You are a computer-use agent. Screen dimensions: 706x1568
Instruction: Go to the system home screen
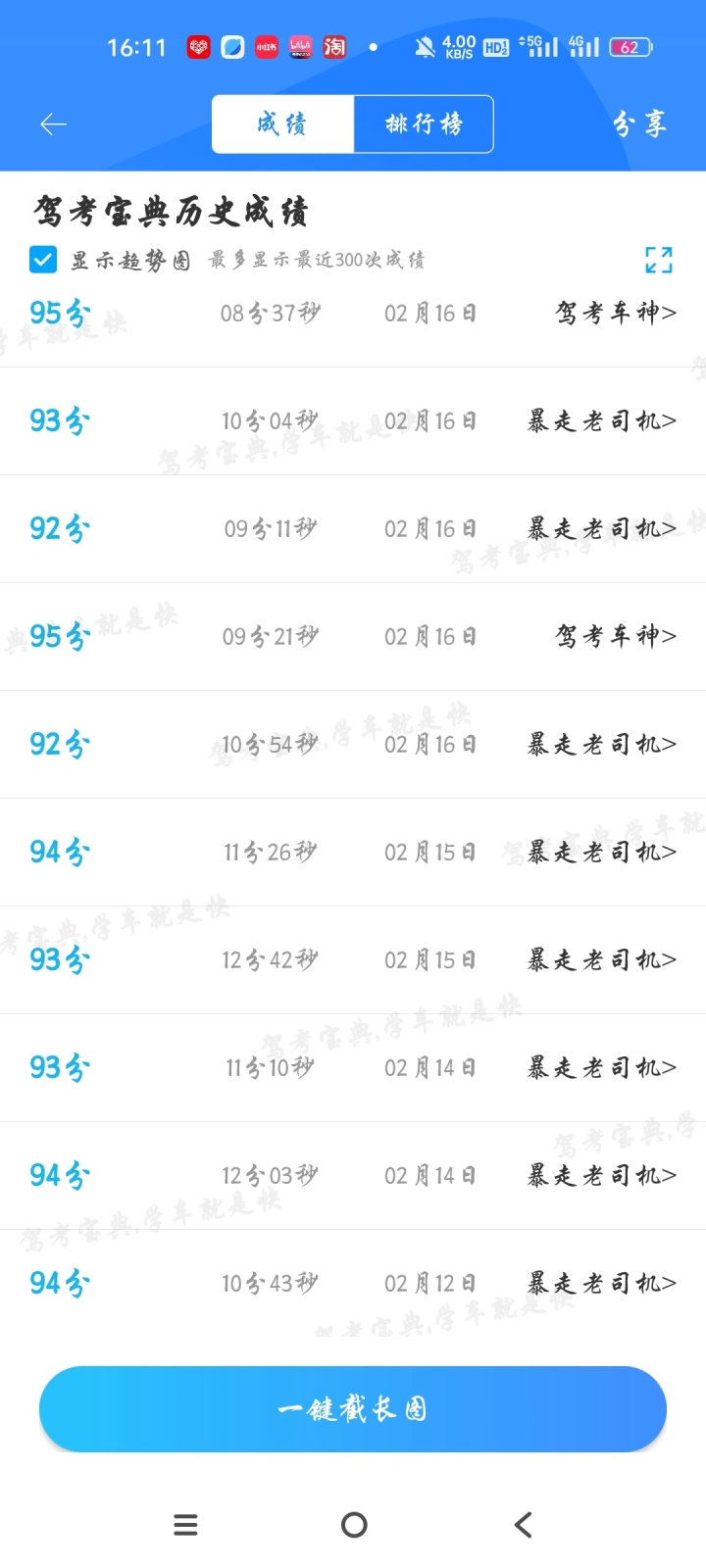click(354, 1525)
